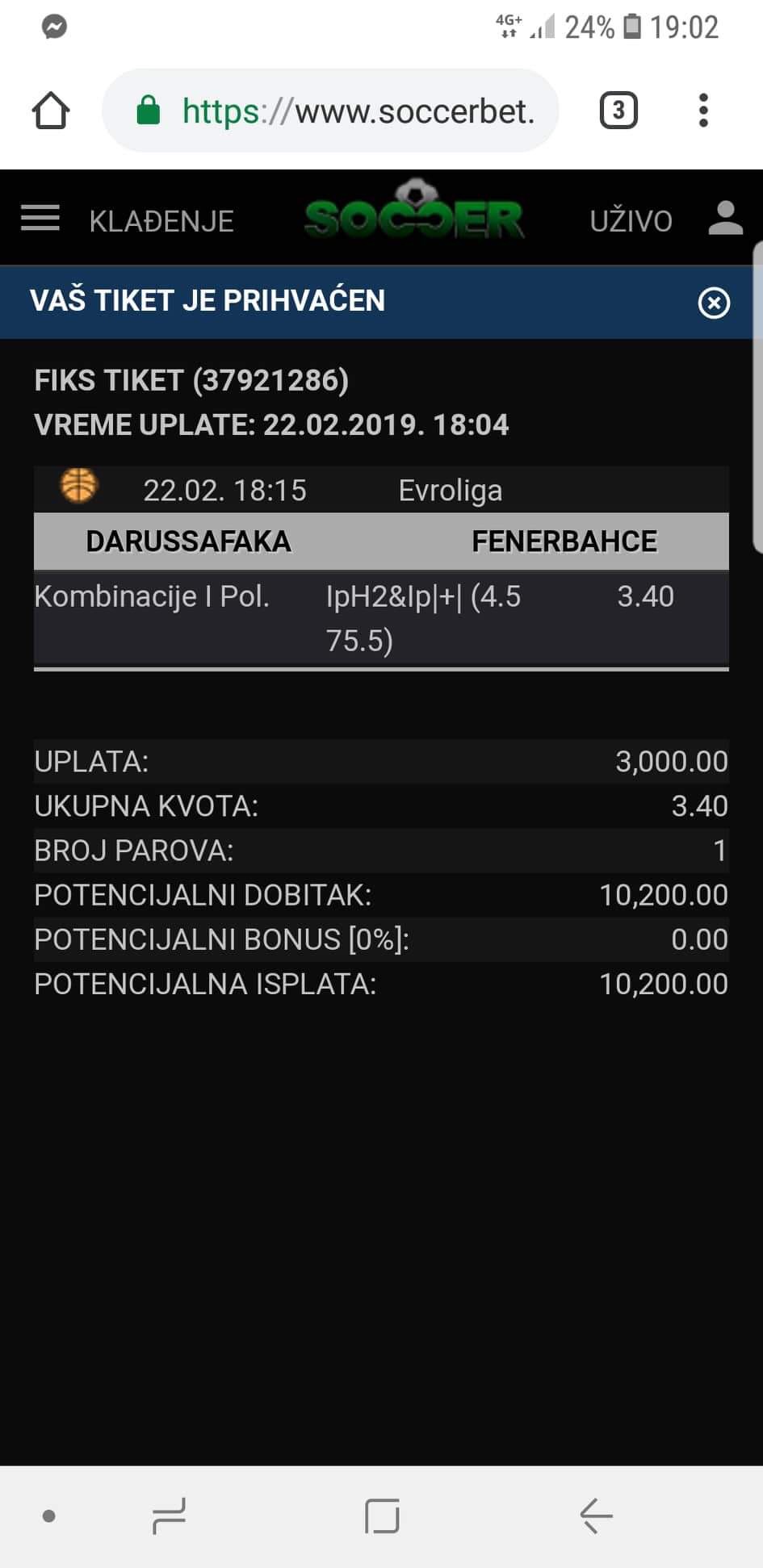Go to the browser home page
The image size is (763, 1568).
point(51,111)
